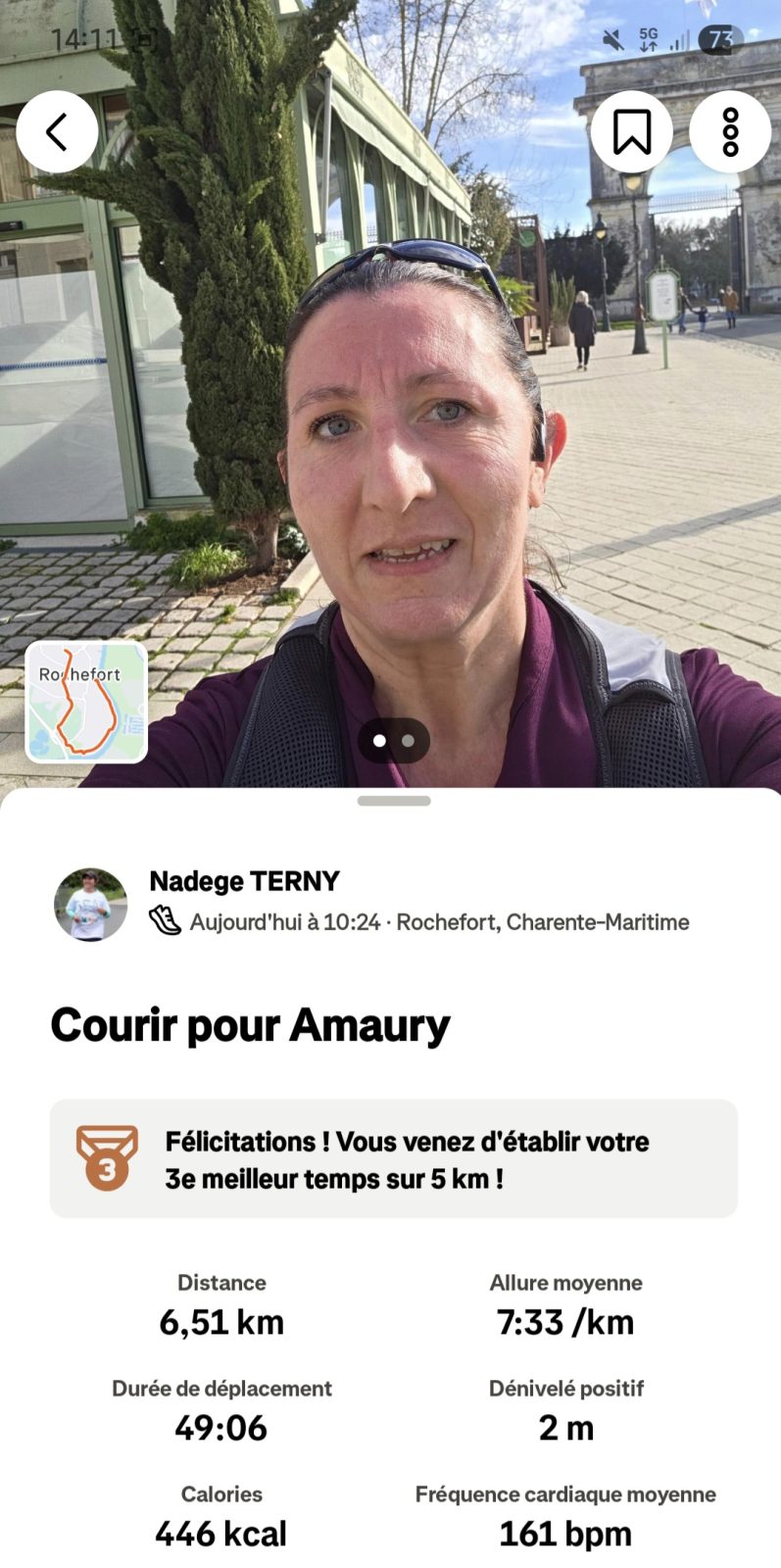The width and height of the screenshot is (781, 1568).
Task: Open the 3e meilleur temps sur 5 km banner
Action: [393, 1159]
